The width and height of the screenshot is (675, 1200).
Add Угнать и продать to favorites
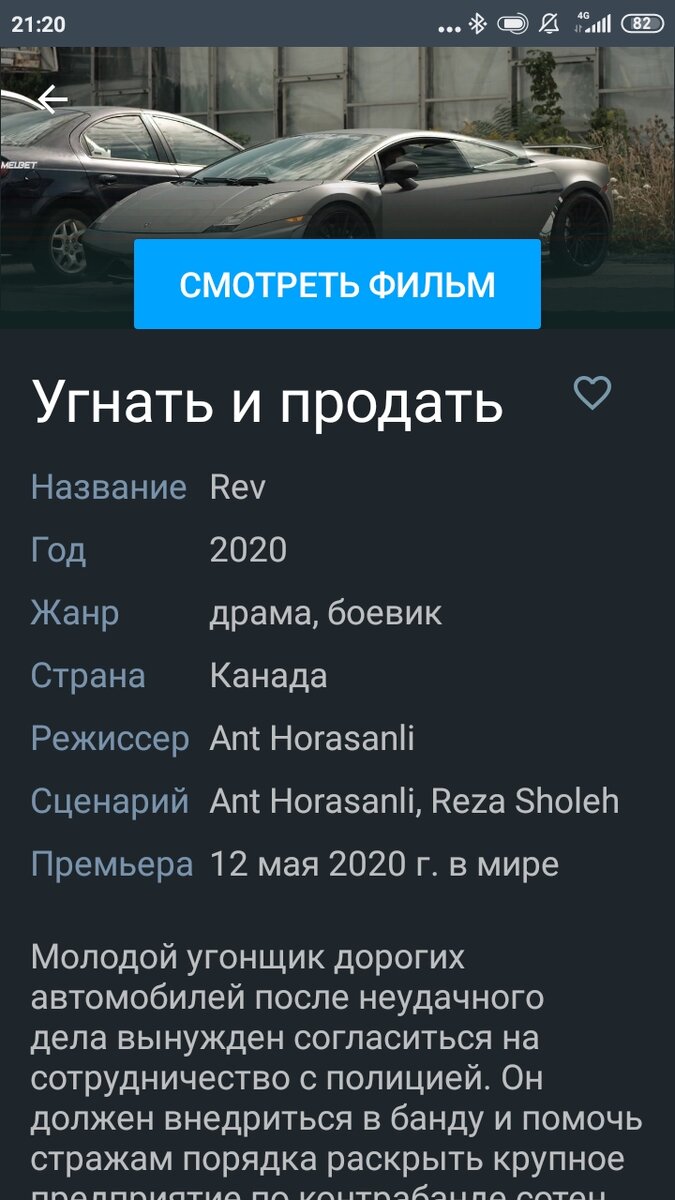tap(592, 393)
